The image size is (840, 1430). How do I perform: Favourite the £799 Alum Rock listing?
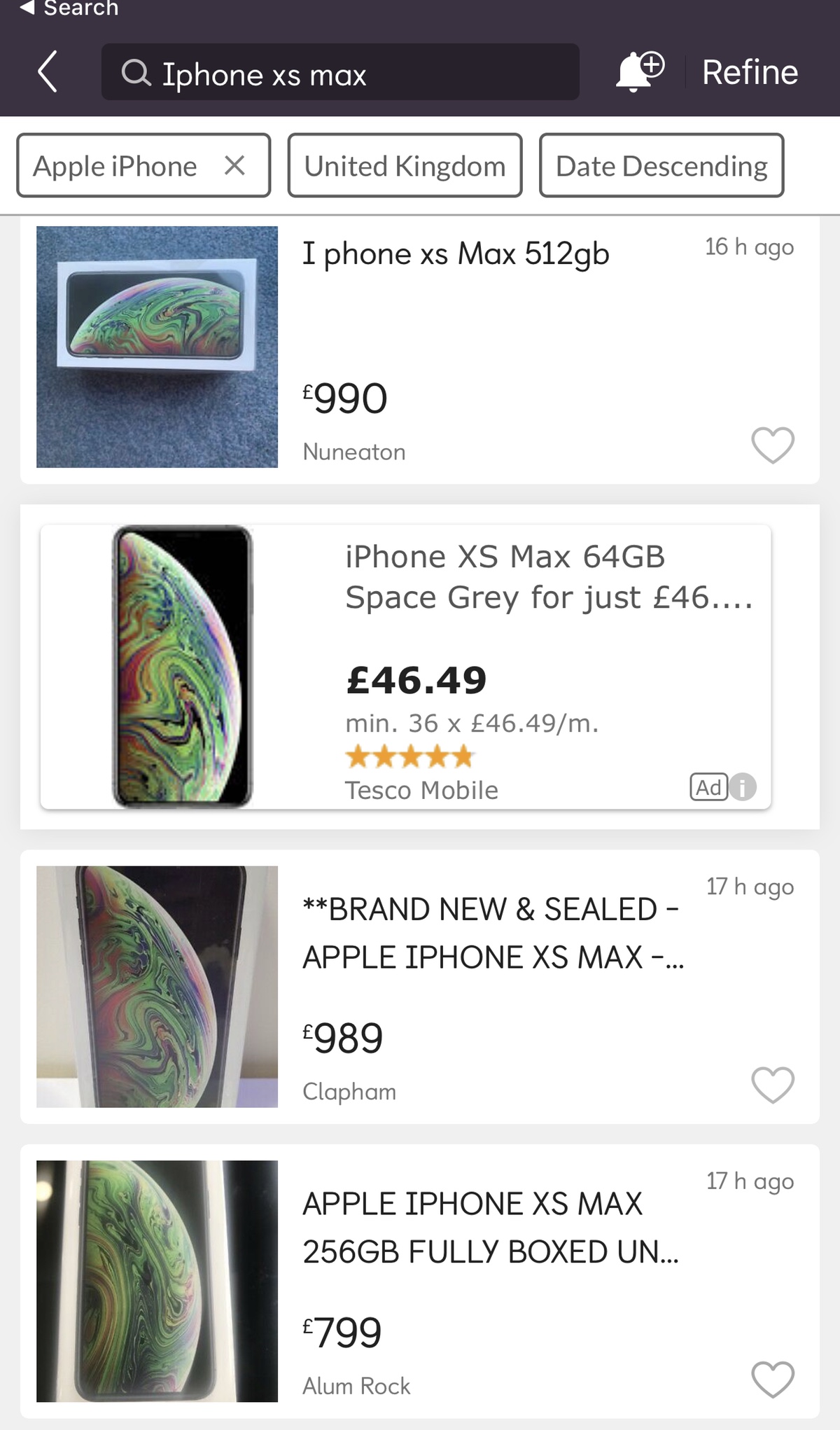coord(773,1380)
